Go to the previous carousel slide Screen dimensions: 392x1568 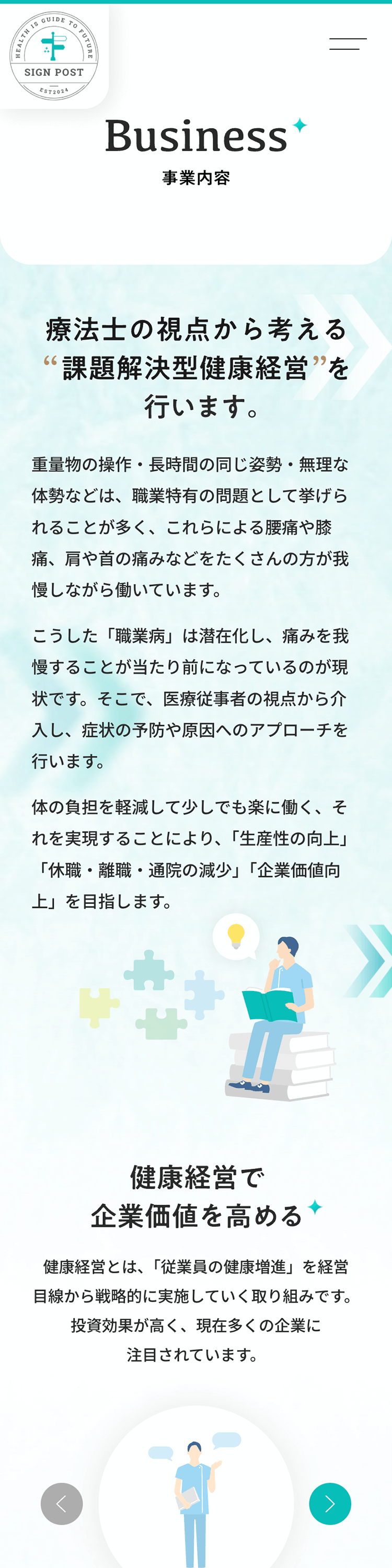62,1504
